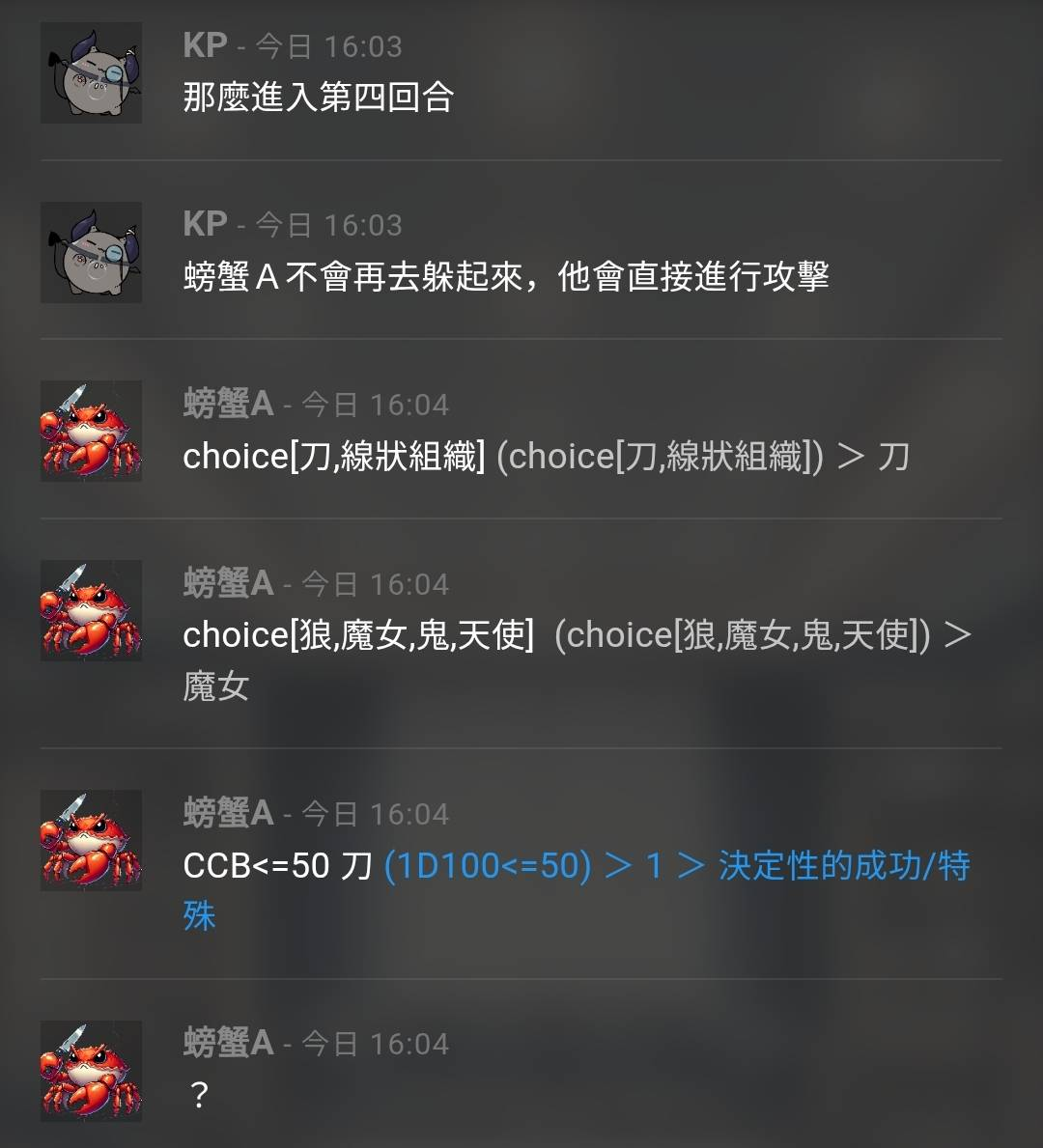View 螃蟹A's avatar beside the choice[狼,魔女,鬼,天使] roll
Image resolution: width=1043 pixels, height=1148 pixels.
[x=91, y=610]
